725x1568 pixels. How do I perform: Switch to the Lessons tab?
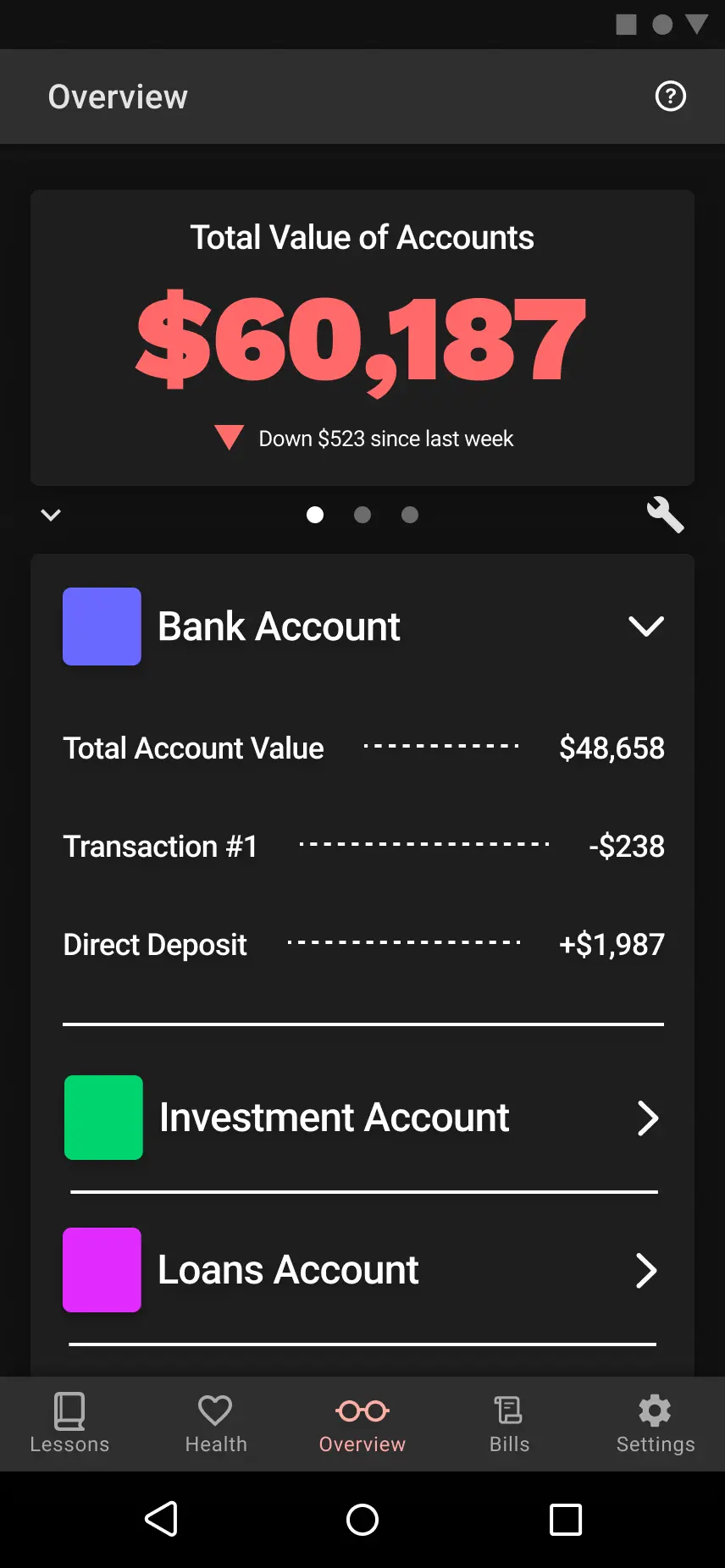coord(69,1423)
